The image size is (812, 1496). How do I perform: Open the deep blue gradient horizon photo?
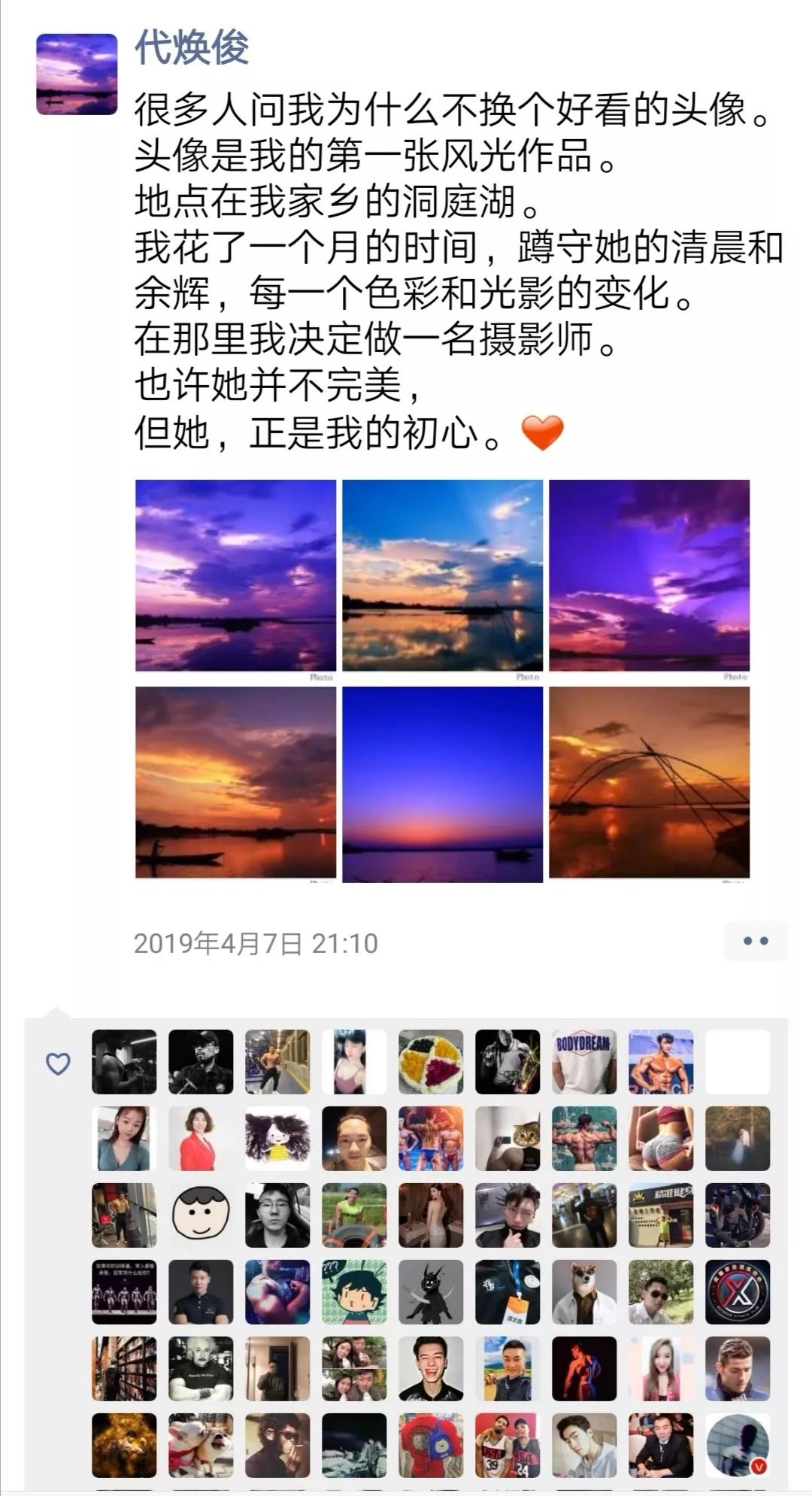[442, 784]
